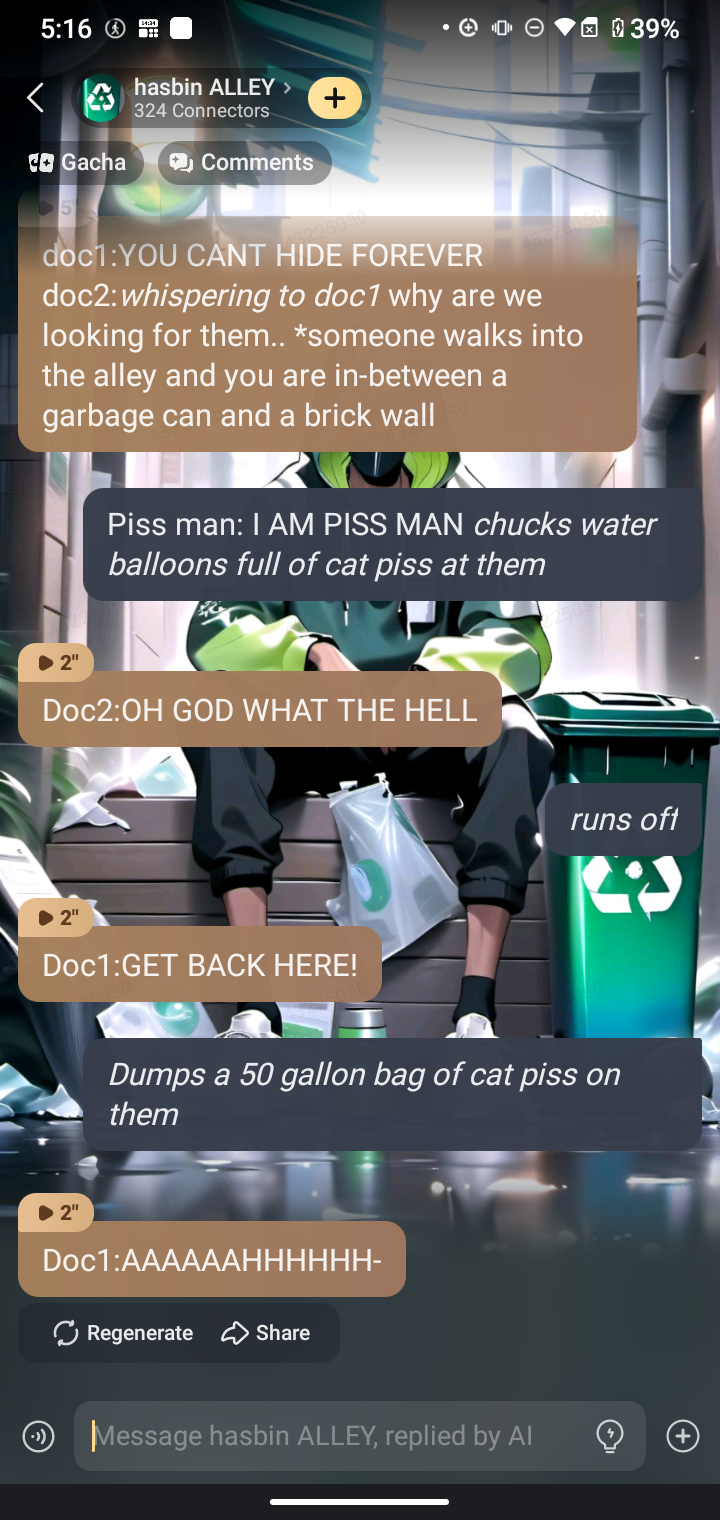This screenshot has width=720, height=1520.
Task: Play voice for 'Doc2:OH GOD WHAT THE HELL'
Action: pyautogui.click(x=57, y=662)
